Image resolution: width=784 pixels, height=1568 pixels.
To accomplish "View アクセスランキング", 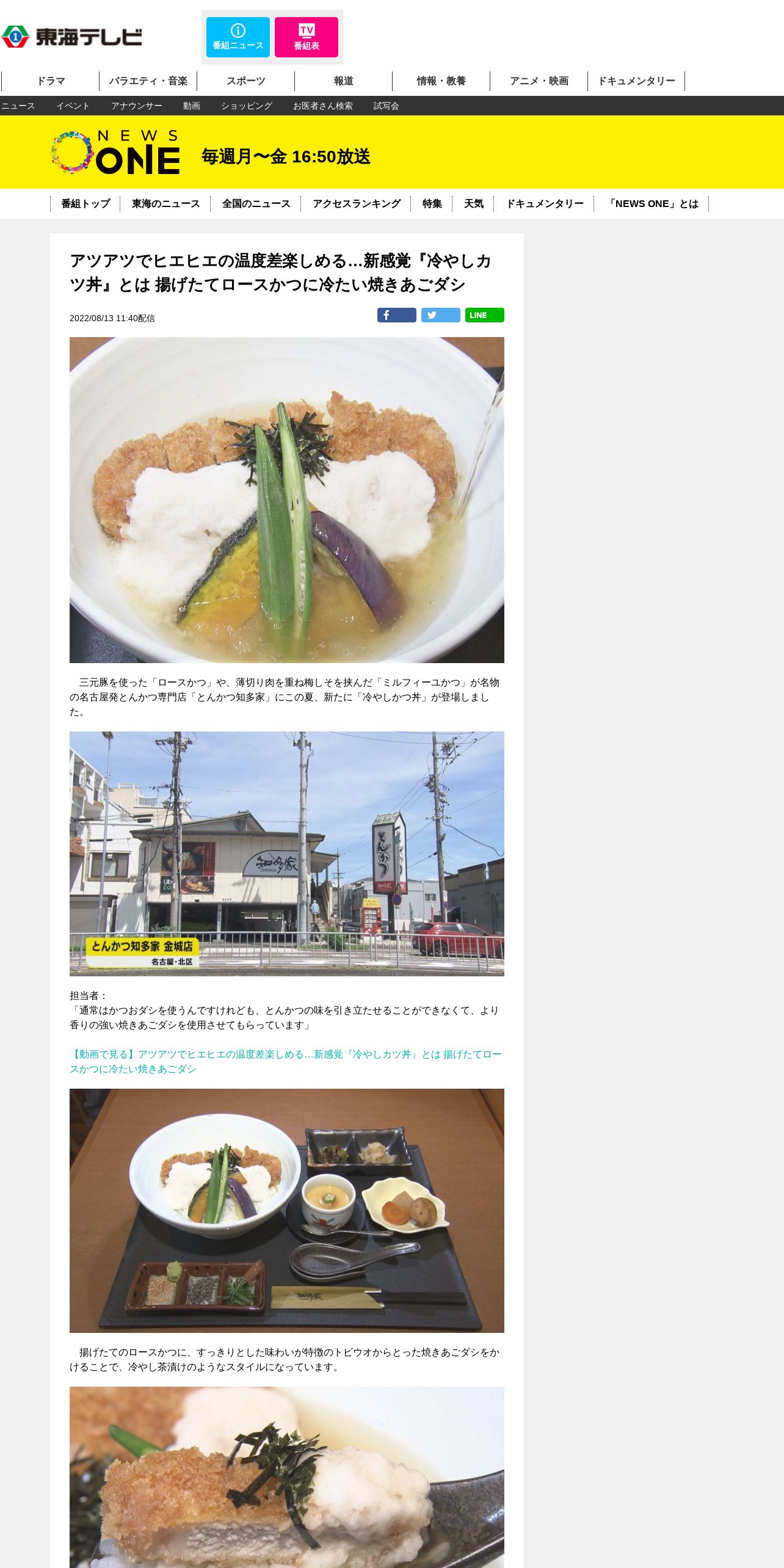I will click(357, 204).
